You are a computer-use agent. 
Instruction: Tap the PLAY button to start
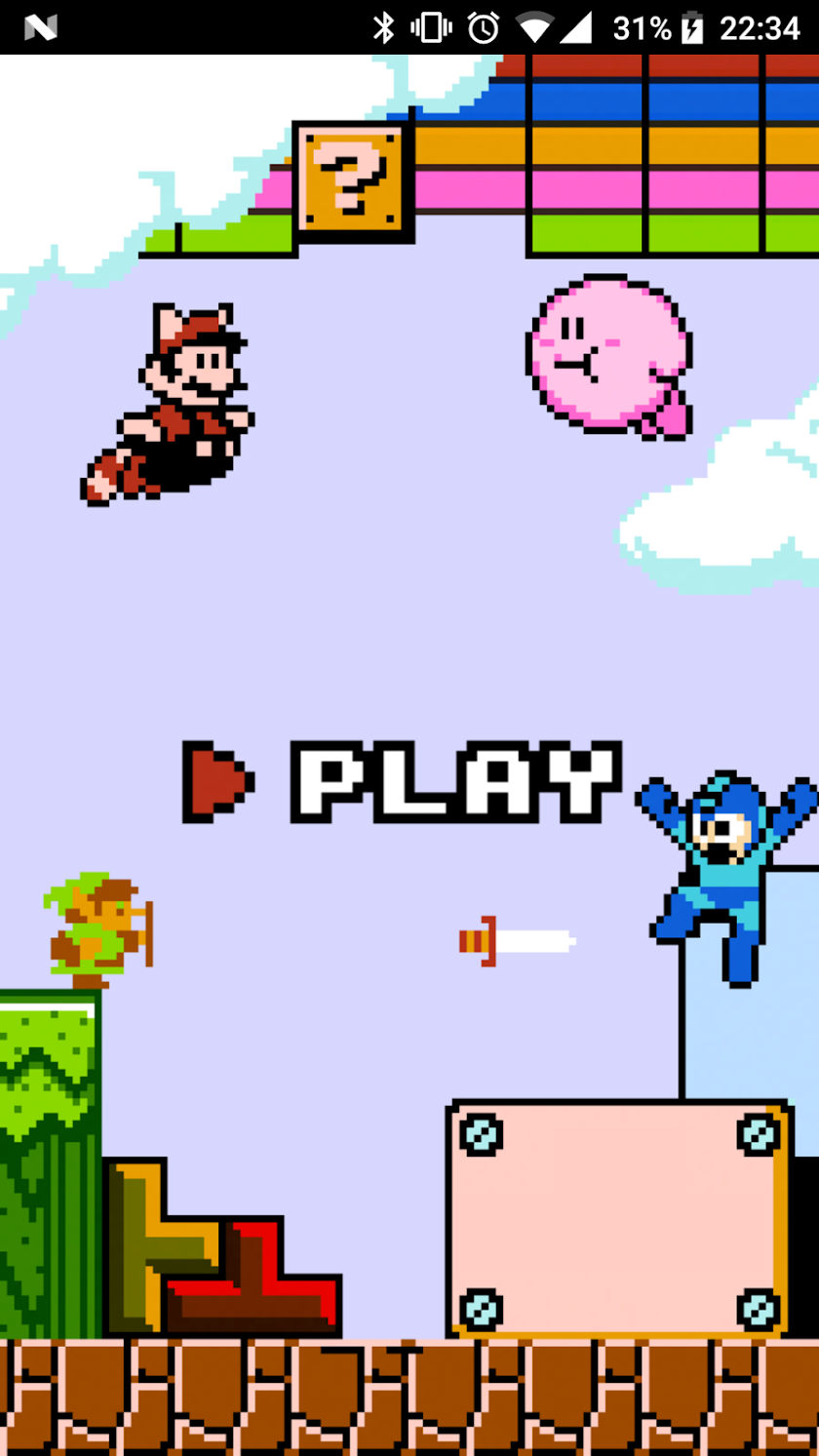click(x=402, y=781)
